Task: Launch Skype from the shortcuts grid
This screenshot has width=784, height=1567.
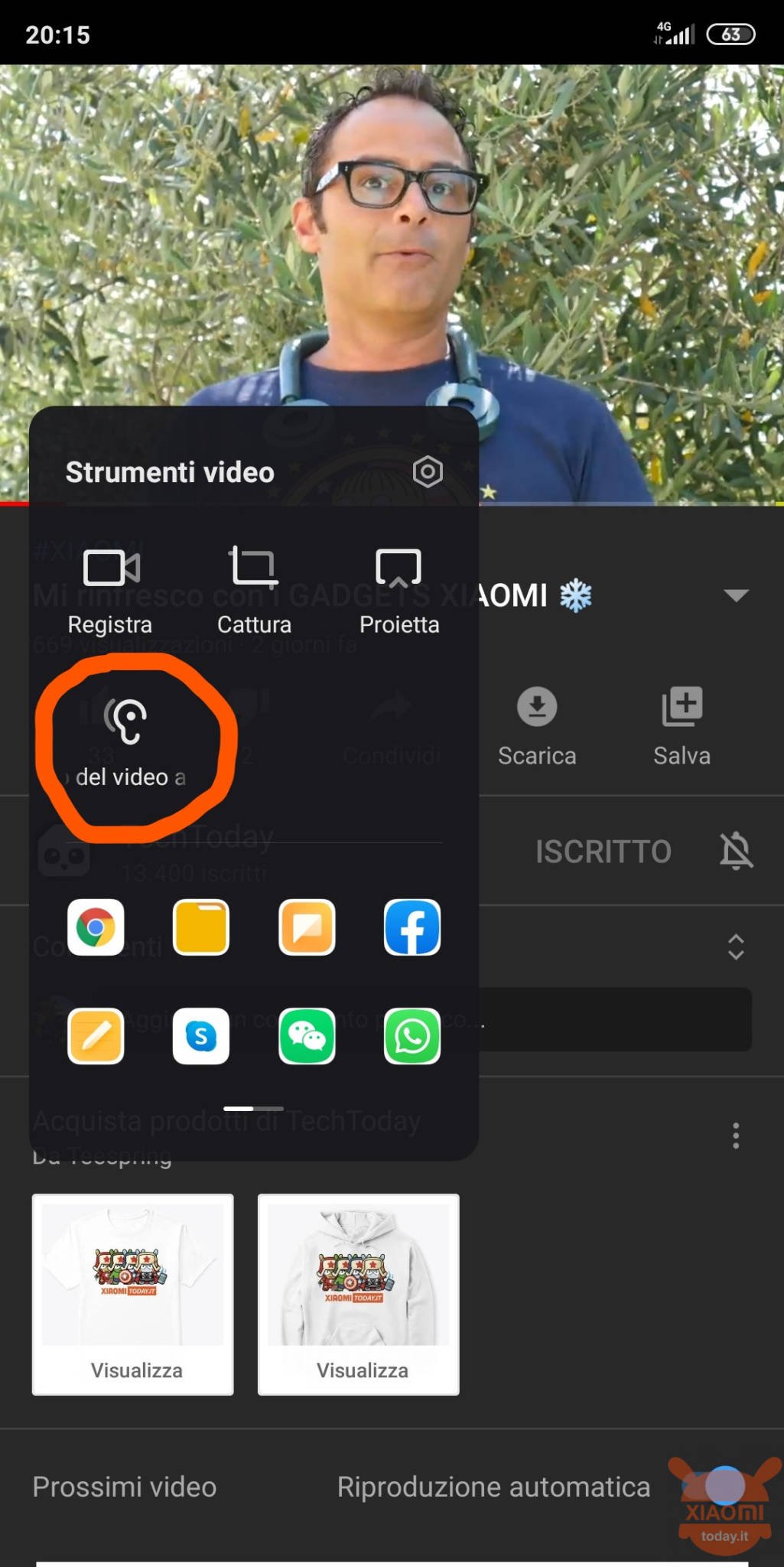Action: [x=201, y=1036]
